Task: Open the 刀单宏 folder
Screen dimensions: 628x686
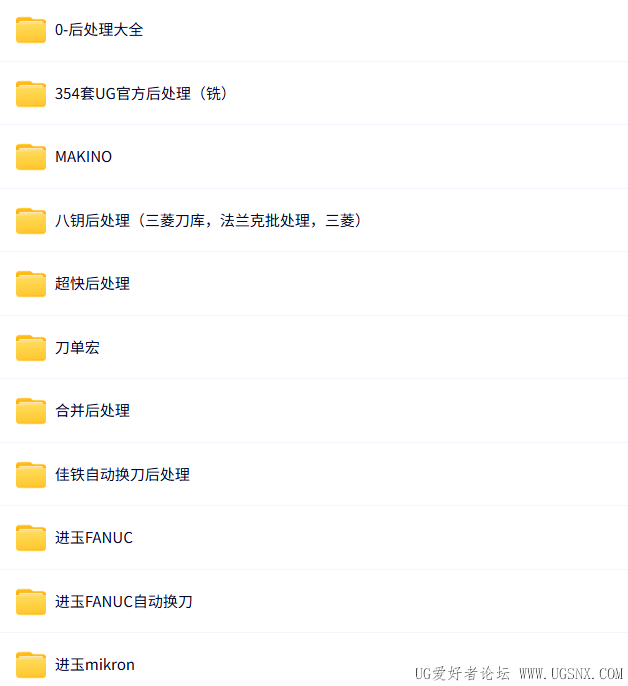Action: point(77,348)
